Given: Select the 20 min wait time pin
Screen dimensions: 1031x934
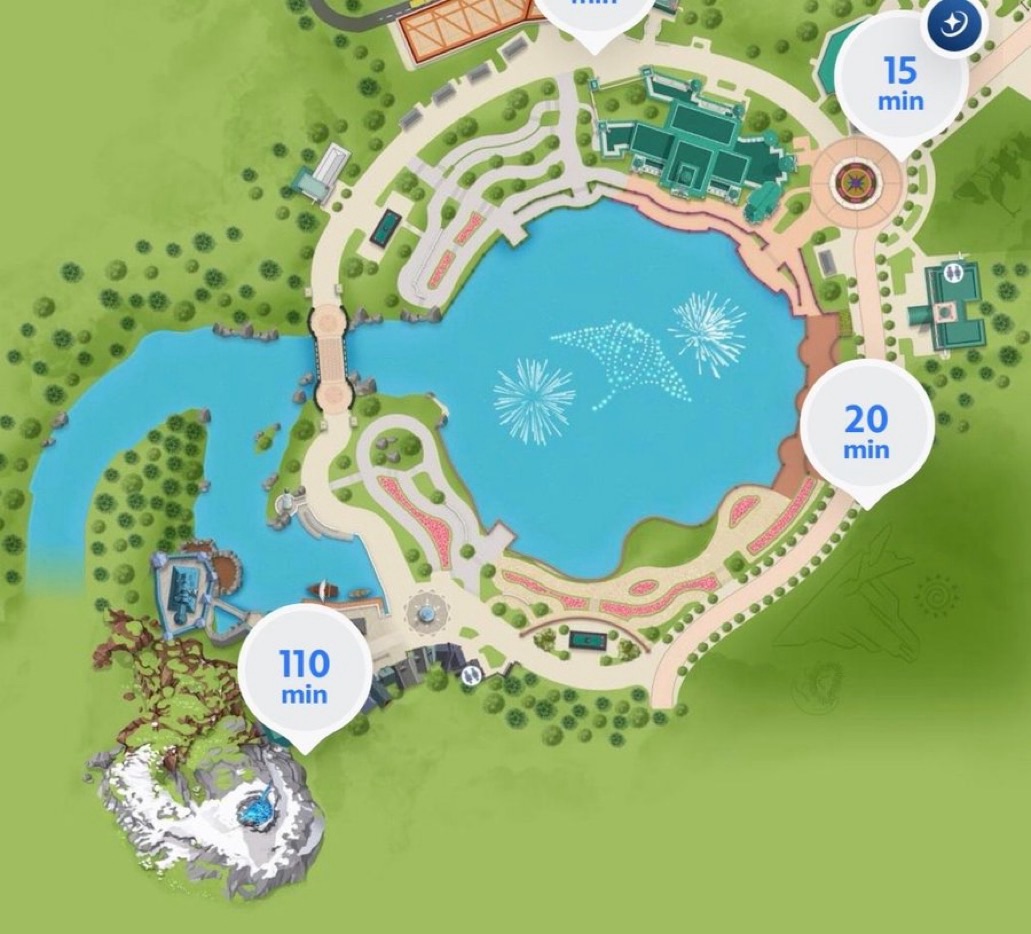Looking at the screenshot, I should click(866, 430).
